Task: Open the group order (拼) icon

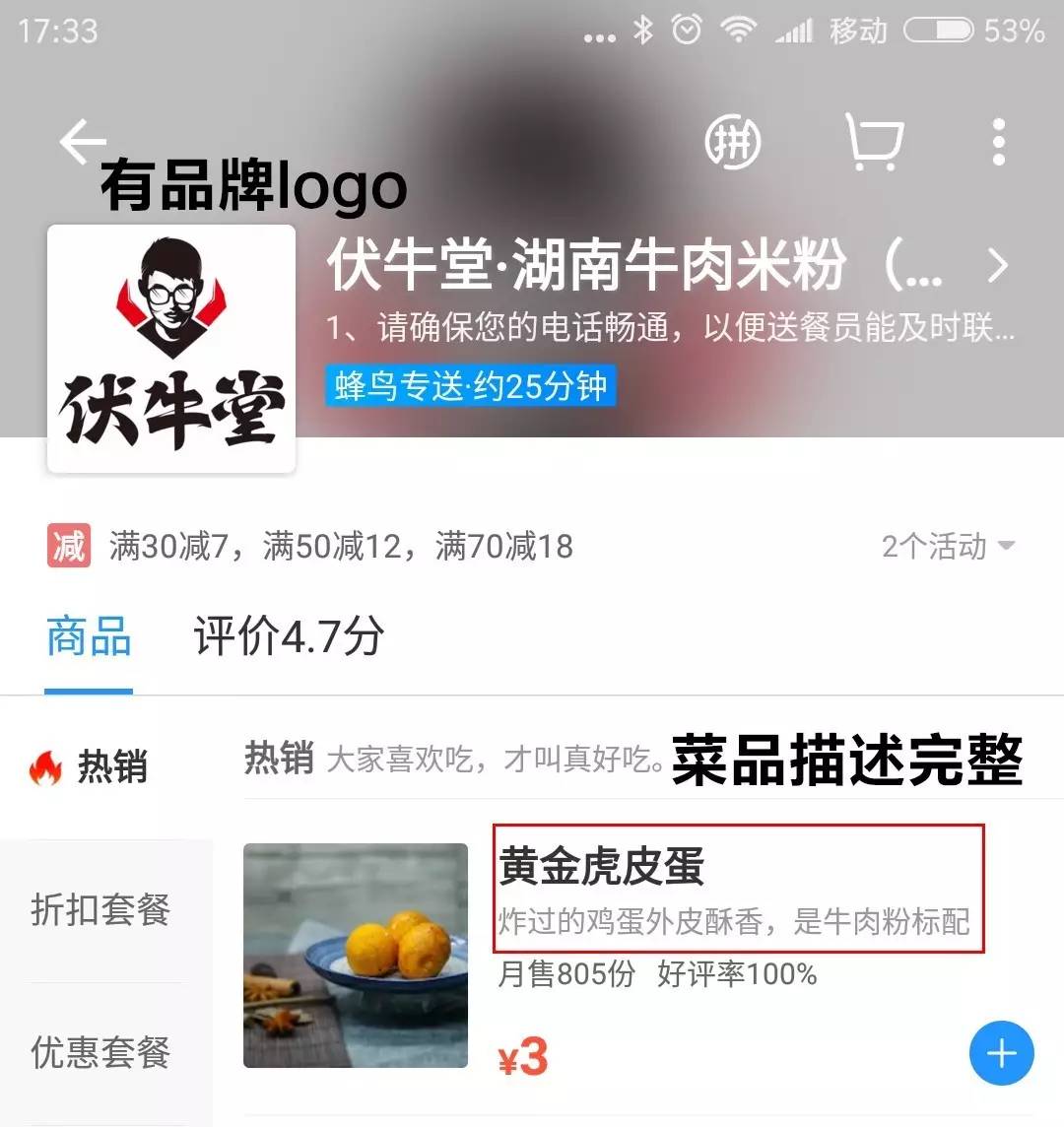Action: tap(733, 144)
